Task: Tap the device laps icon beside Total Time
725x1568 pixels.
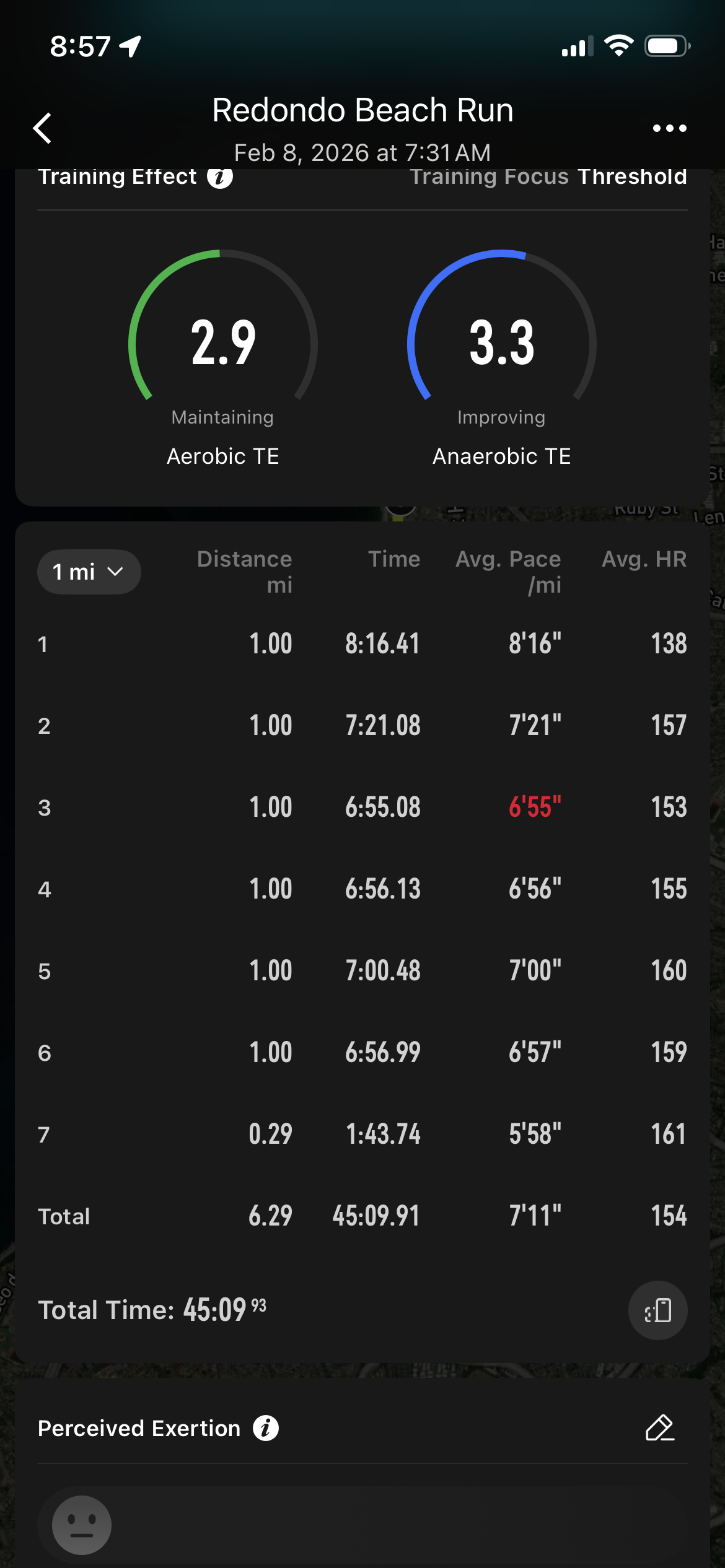Action: click(657, 1310)
